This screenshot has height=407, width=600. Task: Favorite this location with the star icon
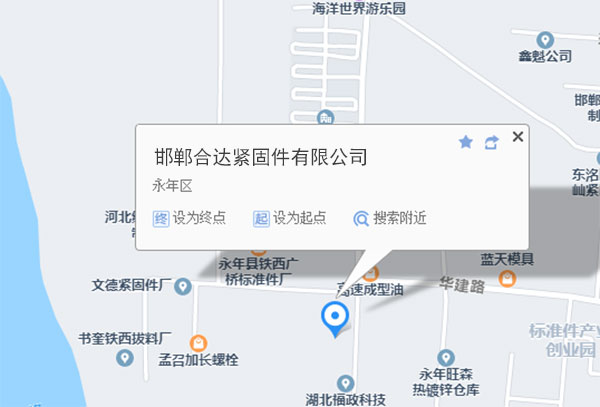click(x=465, y=142)
